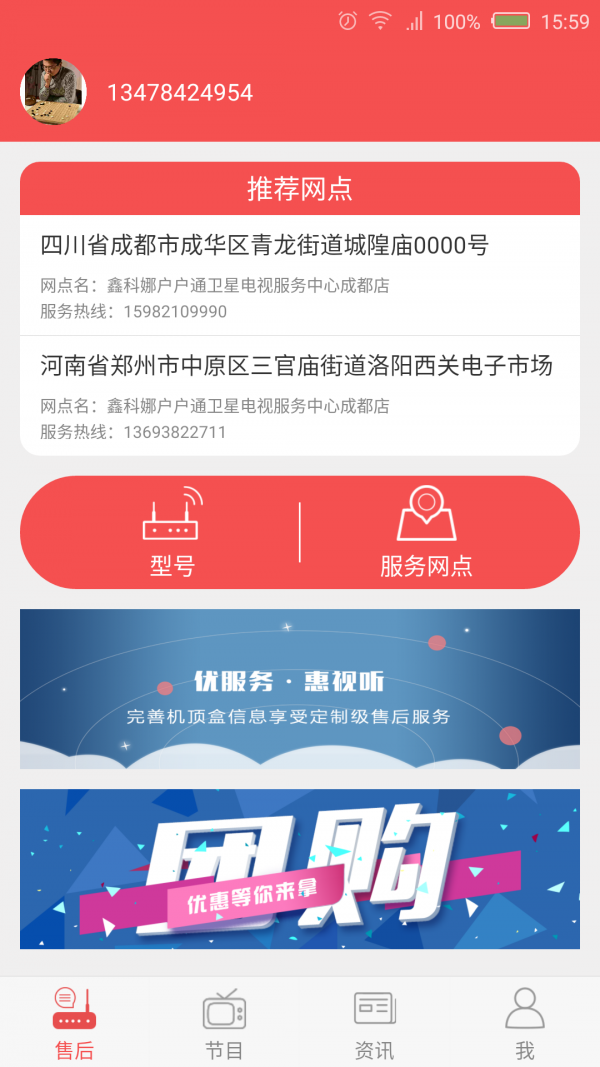Tap the 型号 button
This screenshot has height=1067, width=600.
coord(172,533)
